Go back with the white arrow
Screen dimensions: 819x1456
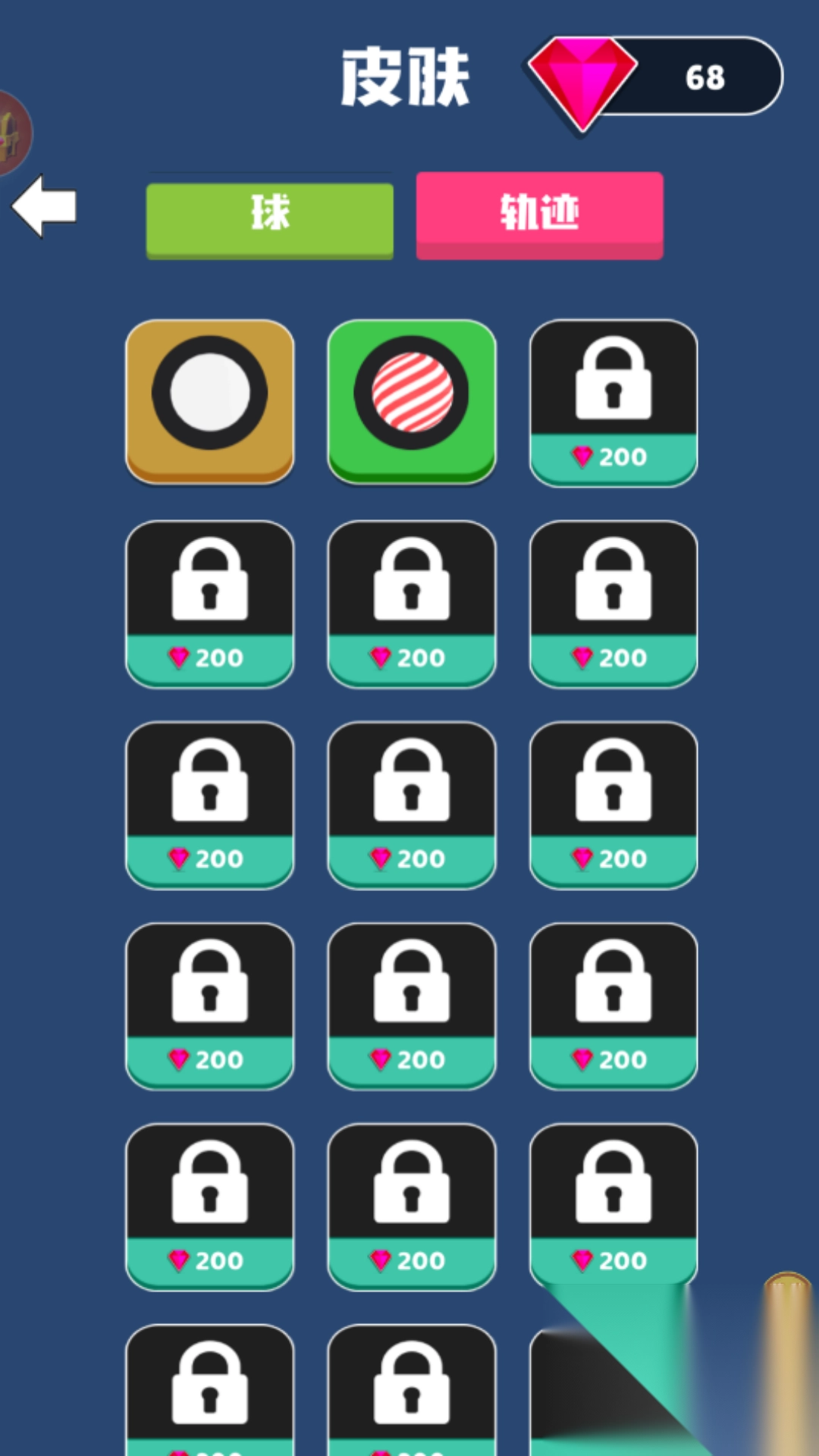pyautogui.click(x=45, y=206)
